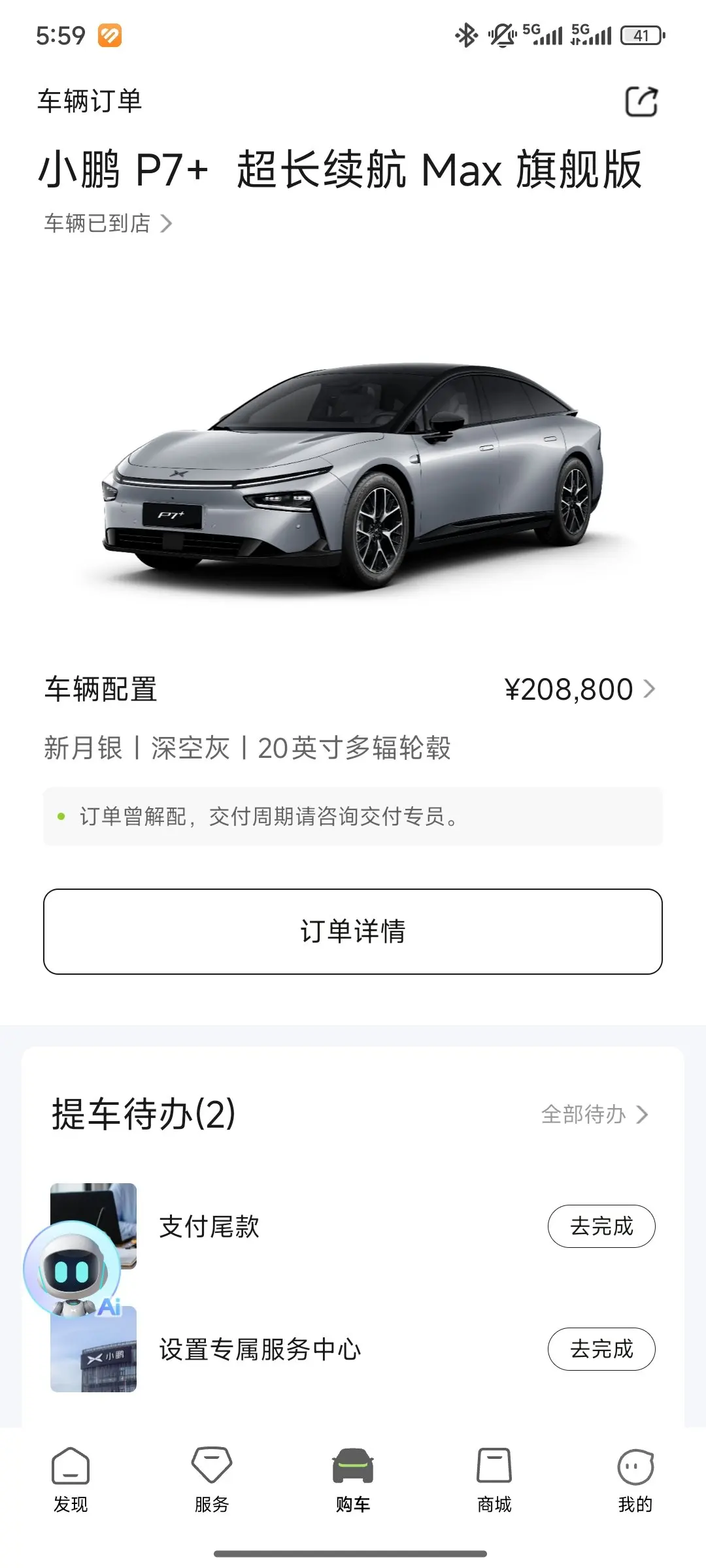Switch to the 发现 tab
Image resolution: width=706 pixels, height=1568 pixels.
pyautogui.click(x=71, y=1480)
